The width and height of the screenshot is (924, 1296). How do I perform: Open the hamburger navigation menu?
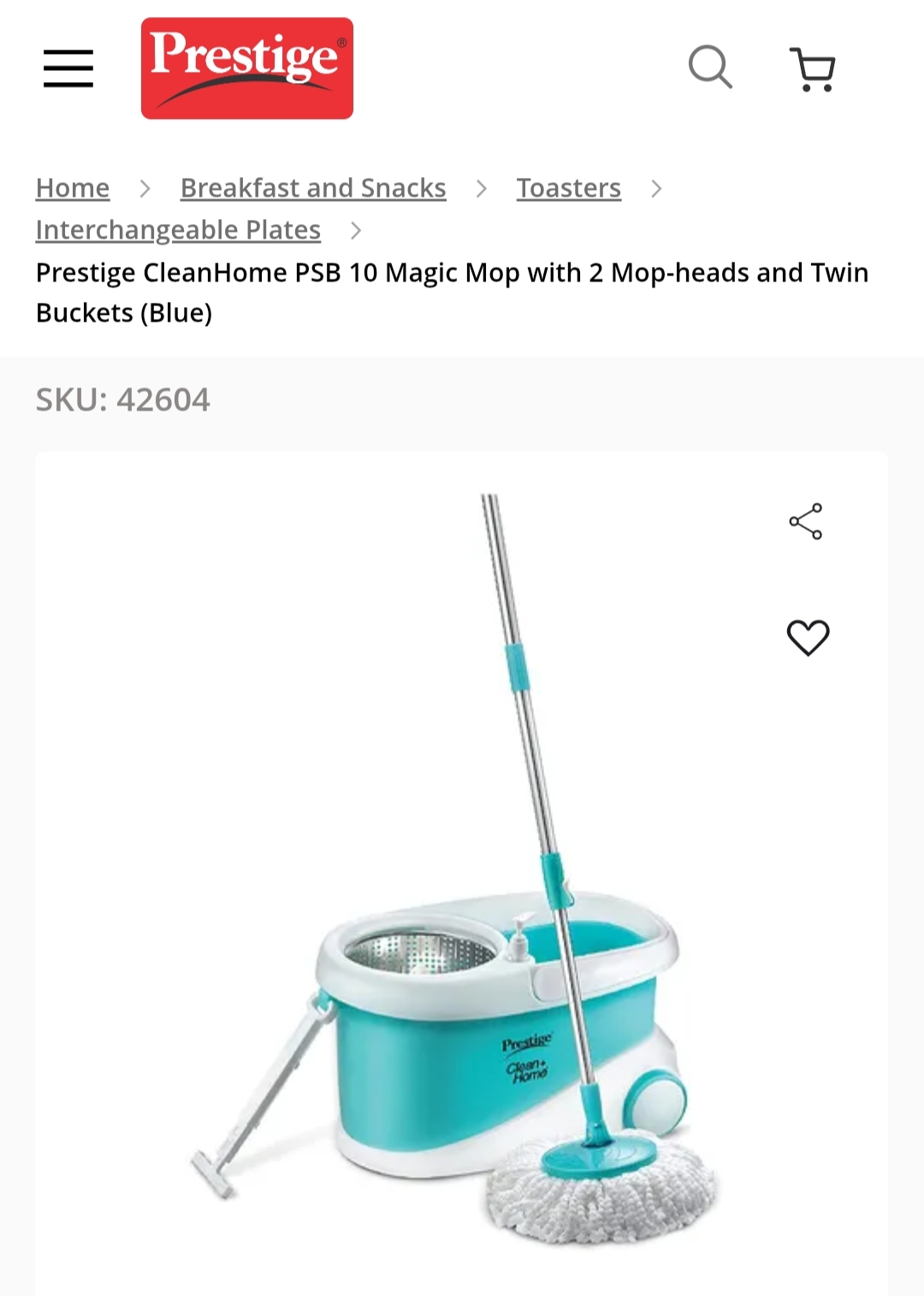[x=68, y=68]
